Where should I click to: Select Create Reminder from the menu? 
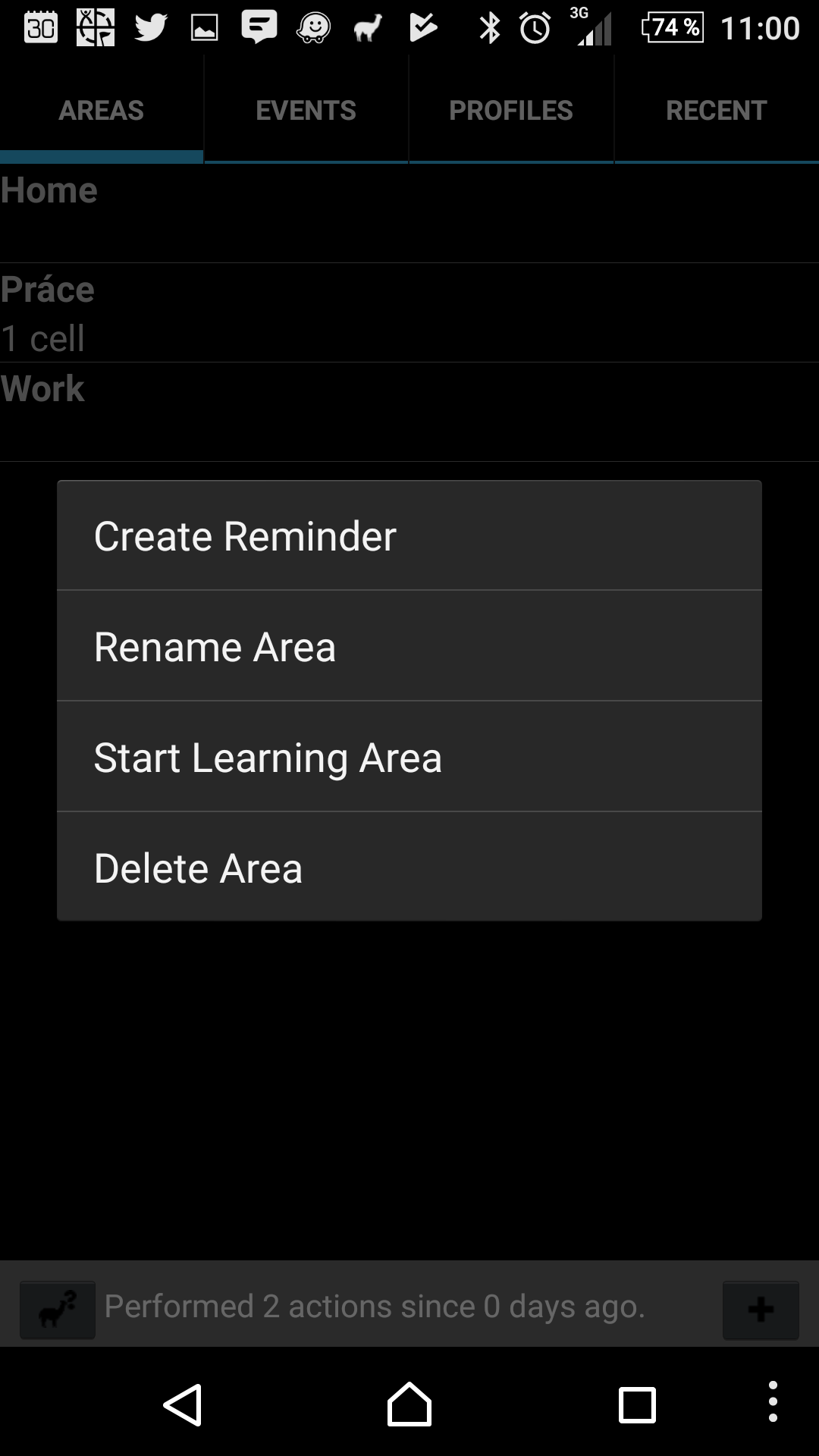(409, 535)
